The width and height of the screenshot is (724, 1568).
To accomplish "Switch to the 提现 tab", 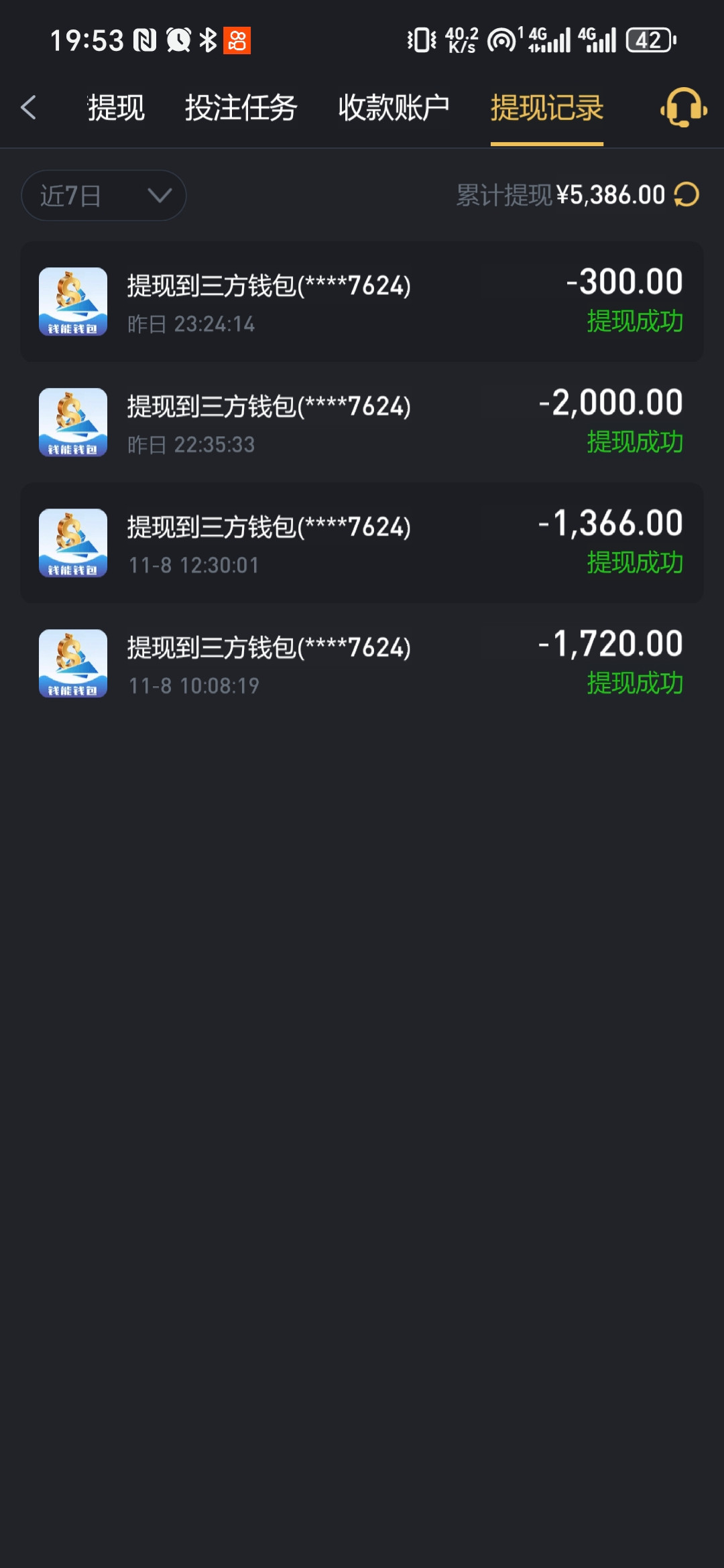I will point(116,108).
